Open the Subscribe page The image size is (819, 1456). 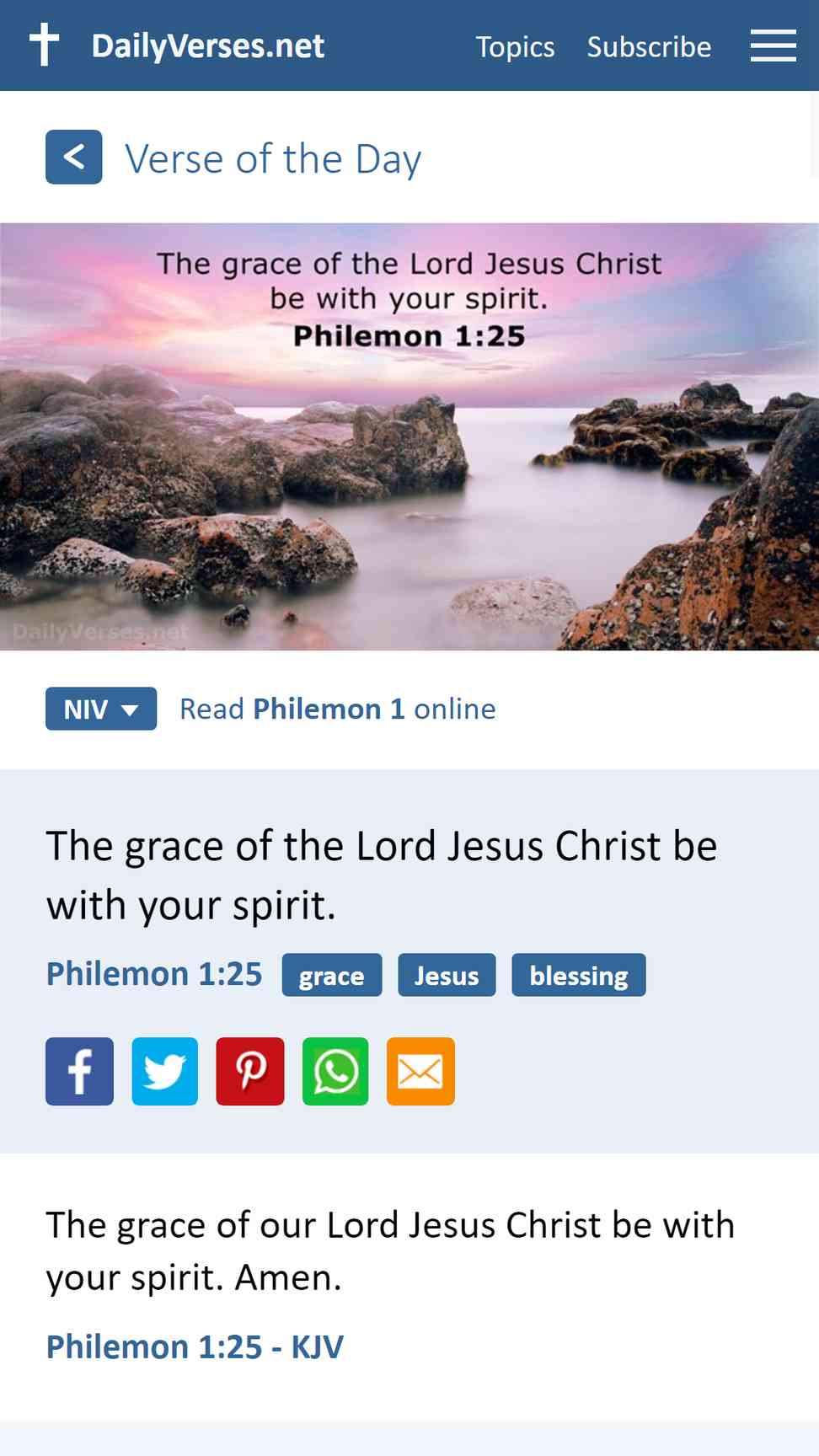click(649, 47)
